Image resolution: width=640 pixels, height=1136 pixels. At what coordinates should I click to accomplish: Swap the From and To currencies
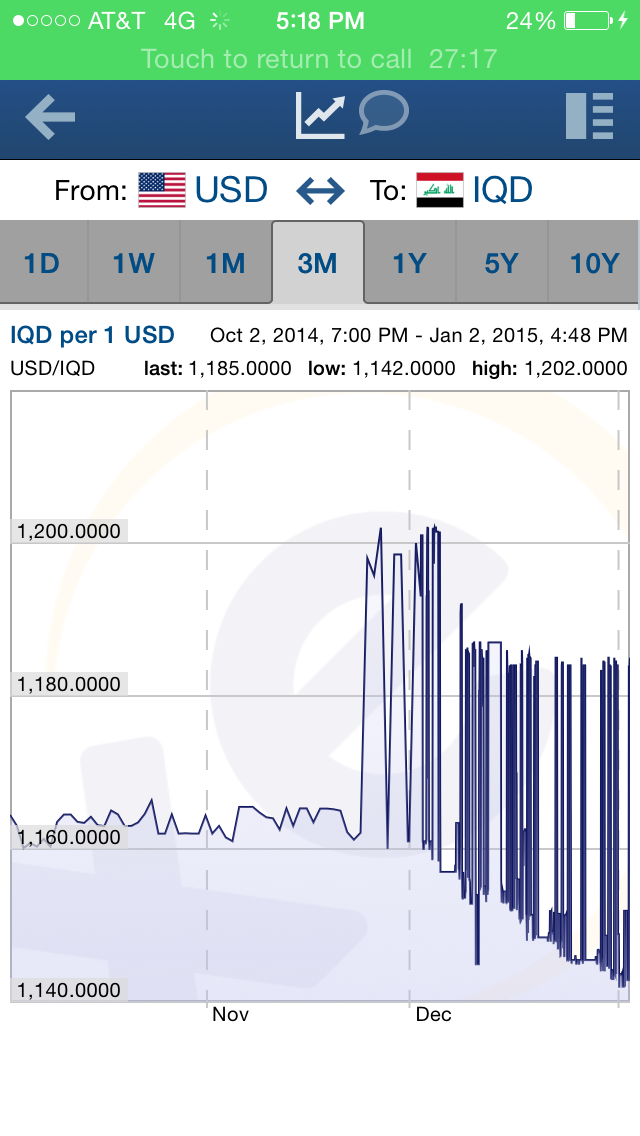321,190
